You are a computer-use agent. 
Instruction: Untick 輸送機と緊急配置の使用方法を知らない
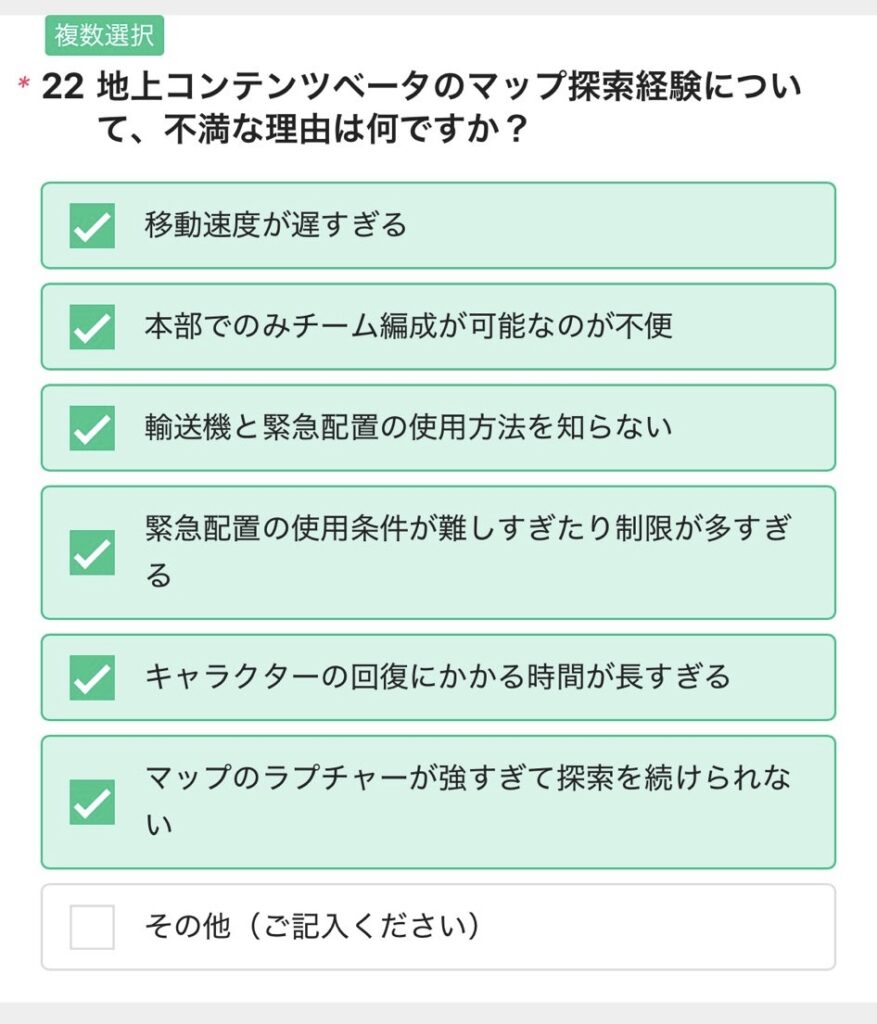pos(92,428)
